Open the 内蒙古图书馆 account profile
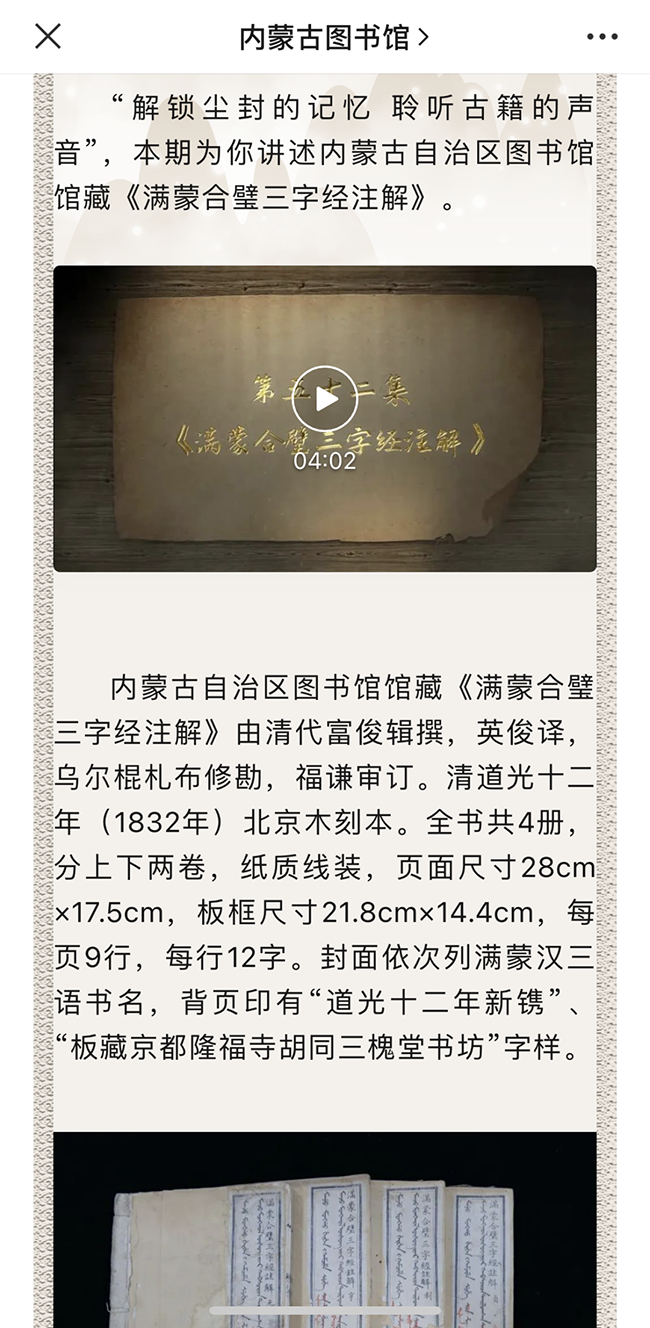Screen dimensions: 650x1328 (333, 38)
